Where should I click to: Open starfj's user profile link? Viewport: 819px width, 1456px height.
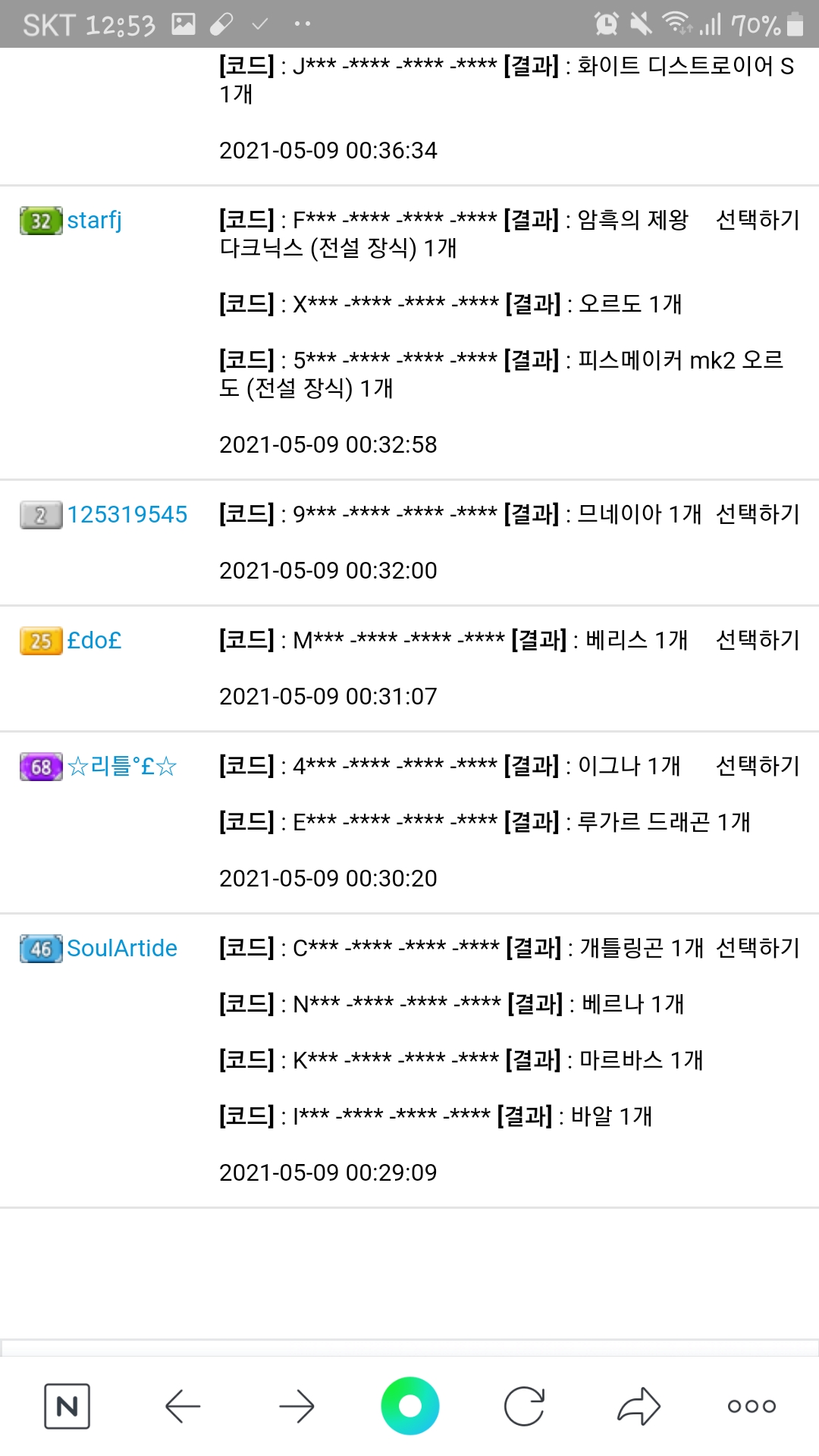coord(94,221)
